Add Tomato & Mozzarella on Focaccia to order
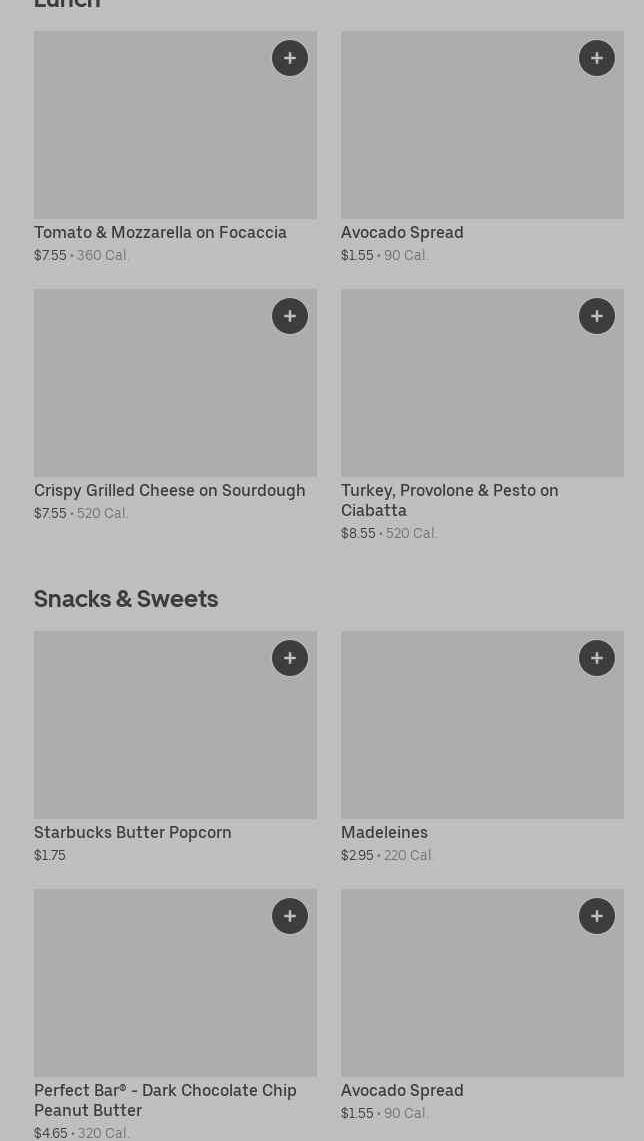 pos(290,58)
